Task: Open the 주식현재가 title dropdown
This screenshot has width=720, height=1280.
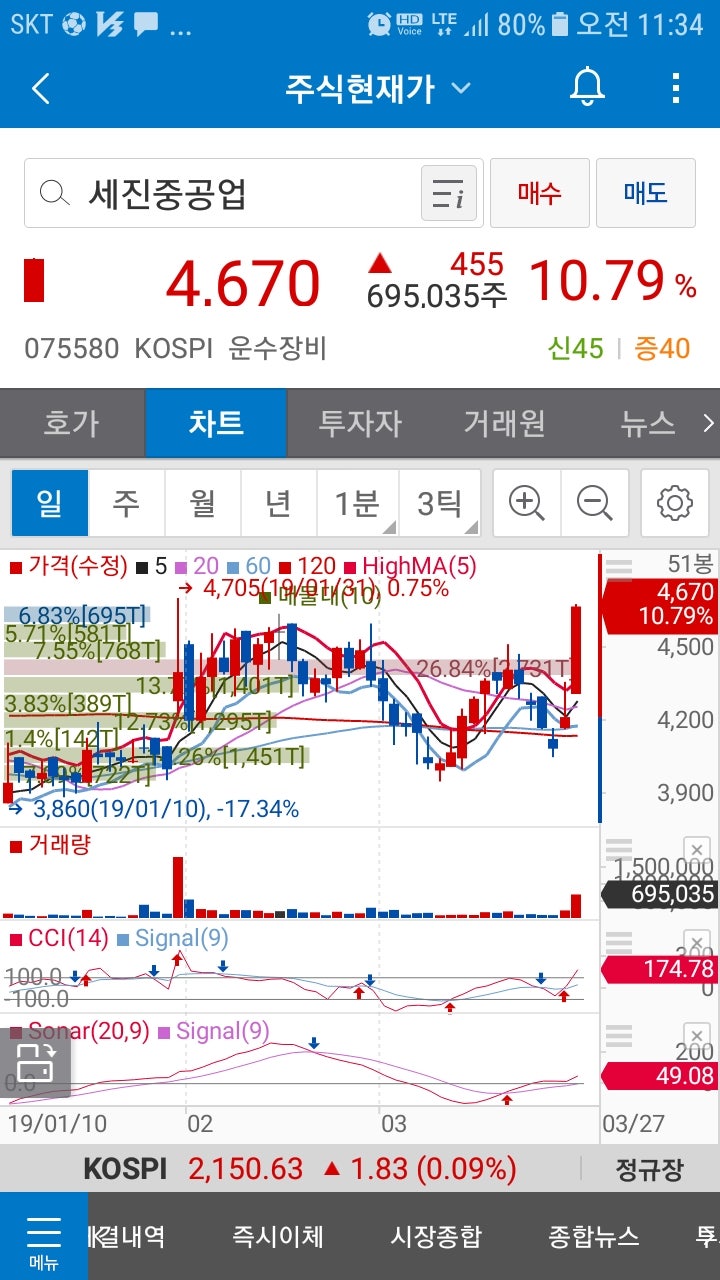Action: (x=459, y=88)
